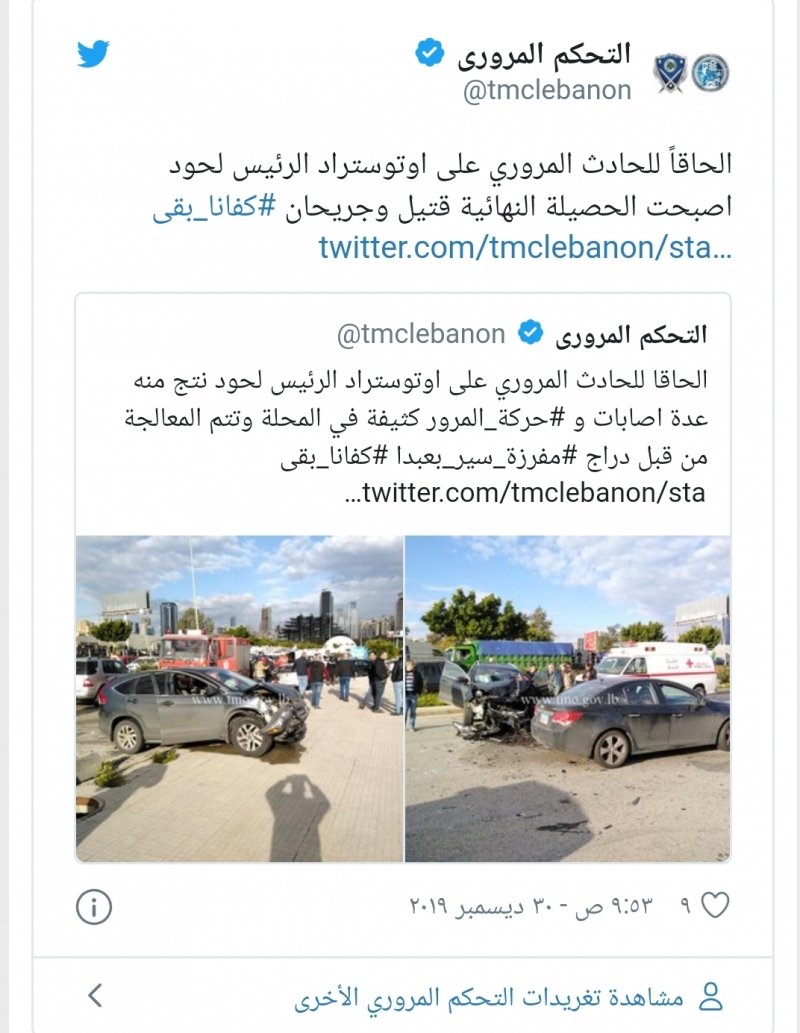View the right crash photo with the ambulance
Image resolution: width=800 pixels, height=1033 pixels.
click(568, 698)
